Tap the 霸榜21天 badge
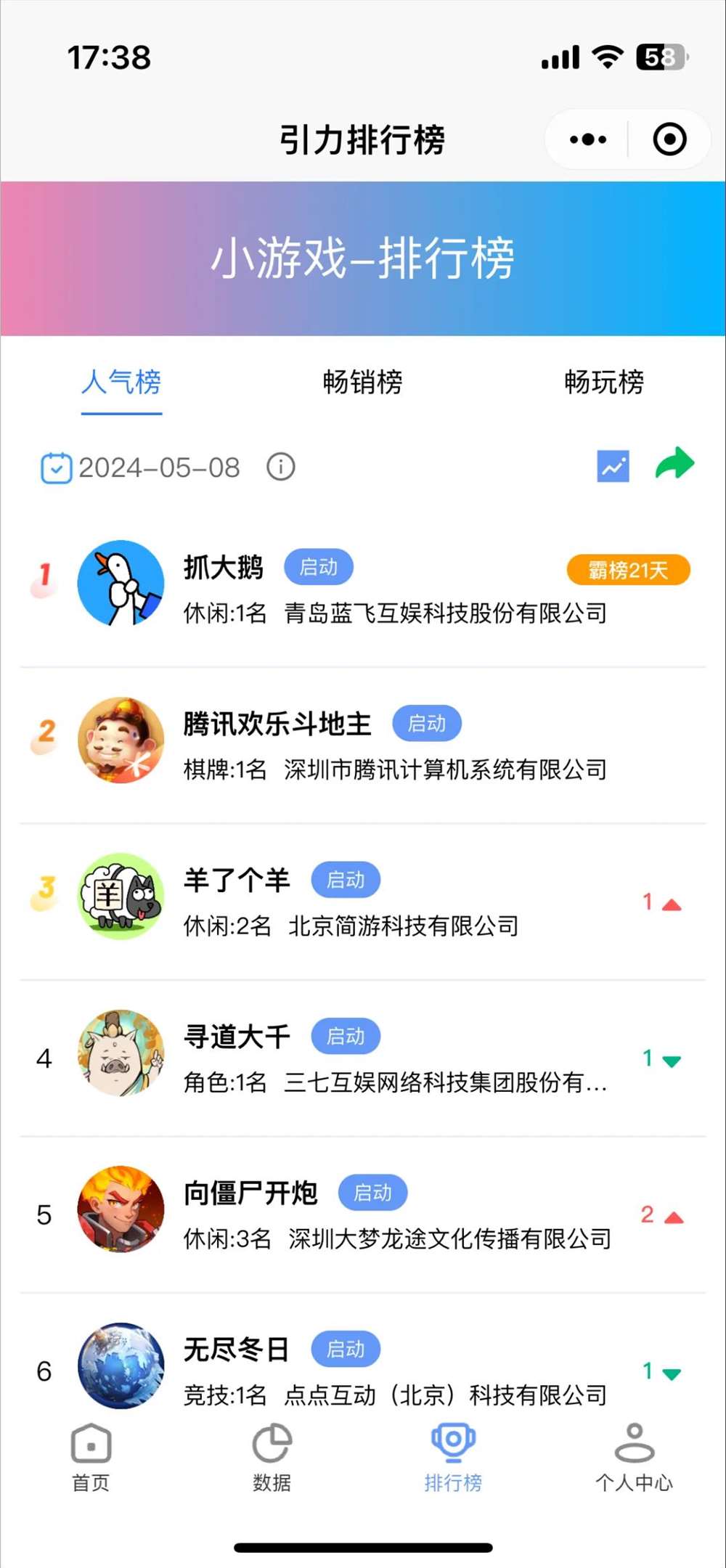Image resolution: width=726 pixels, height=1568 pixels. [x=627, y=571]
